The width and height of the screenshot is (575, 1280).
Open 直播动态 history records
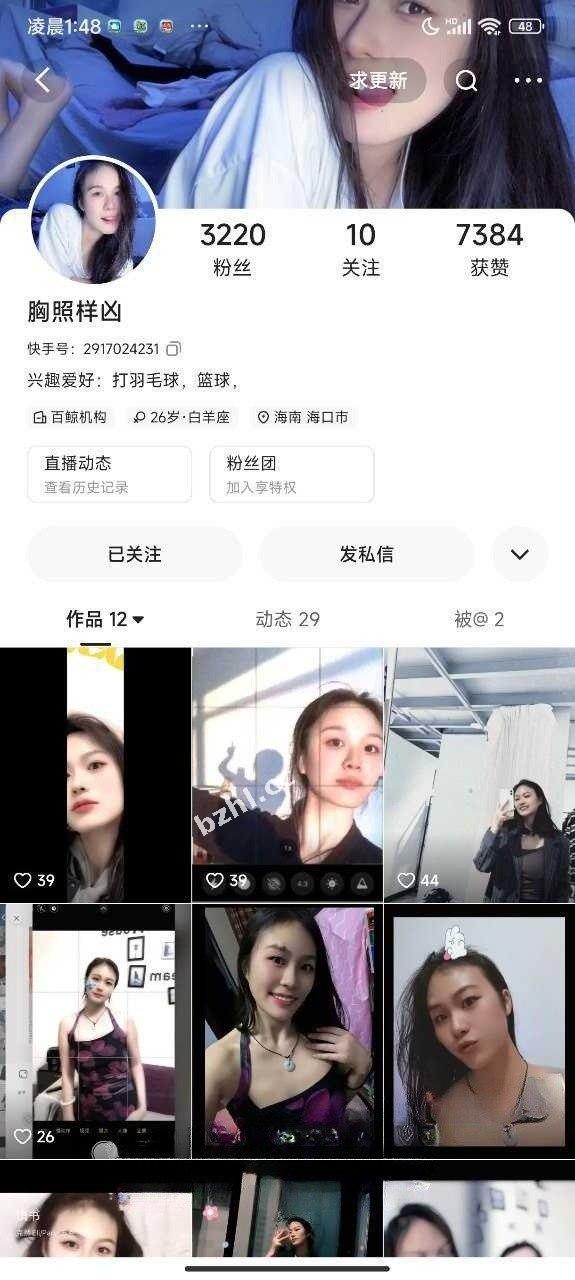109,474
